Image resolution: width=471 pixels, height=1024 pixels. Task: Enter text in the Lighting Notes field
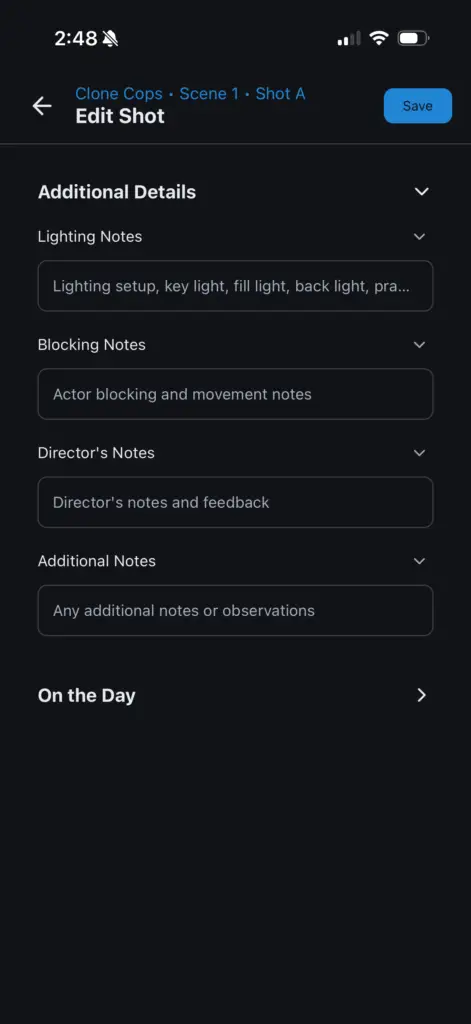click(x=235, y=286)
